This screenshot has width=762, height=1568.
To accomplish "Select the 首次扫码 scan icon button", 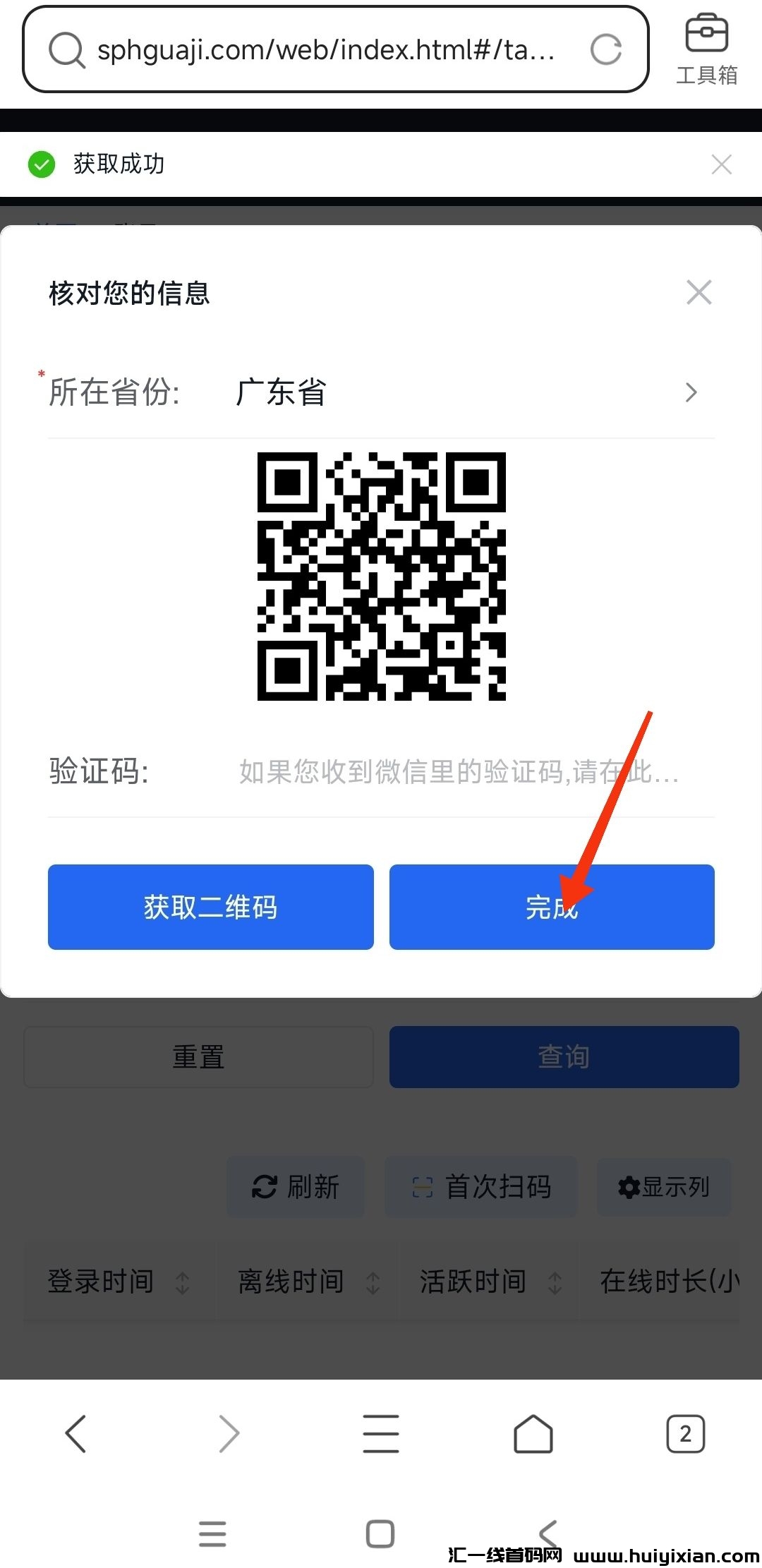I will pos(480,1187).
